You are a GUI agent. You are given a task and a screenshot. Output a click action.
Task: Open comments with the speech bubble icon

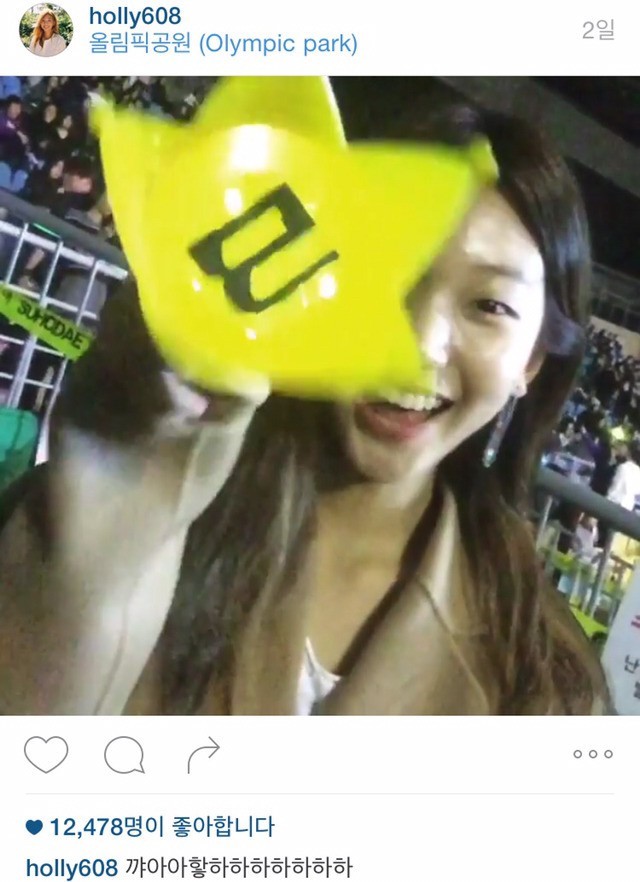pos(124,755)
